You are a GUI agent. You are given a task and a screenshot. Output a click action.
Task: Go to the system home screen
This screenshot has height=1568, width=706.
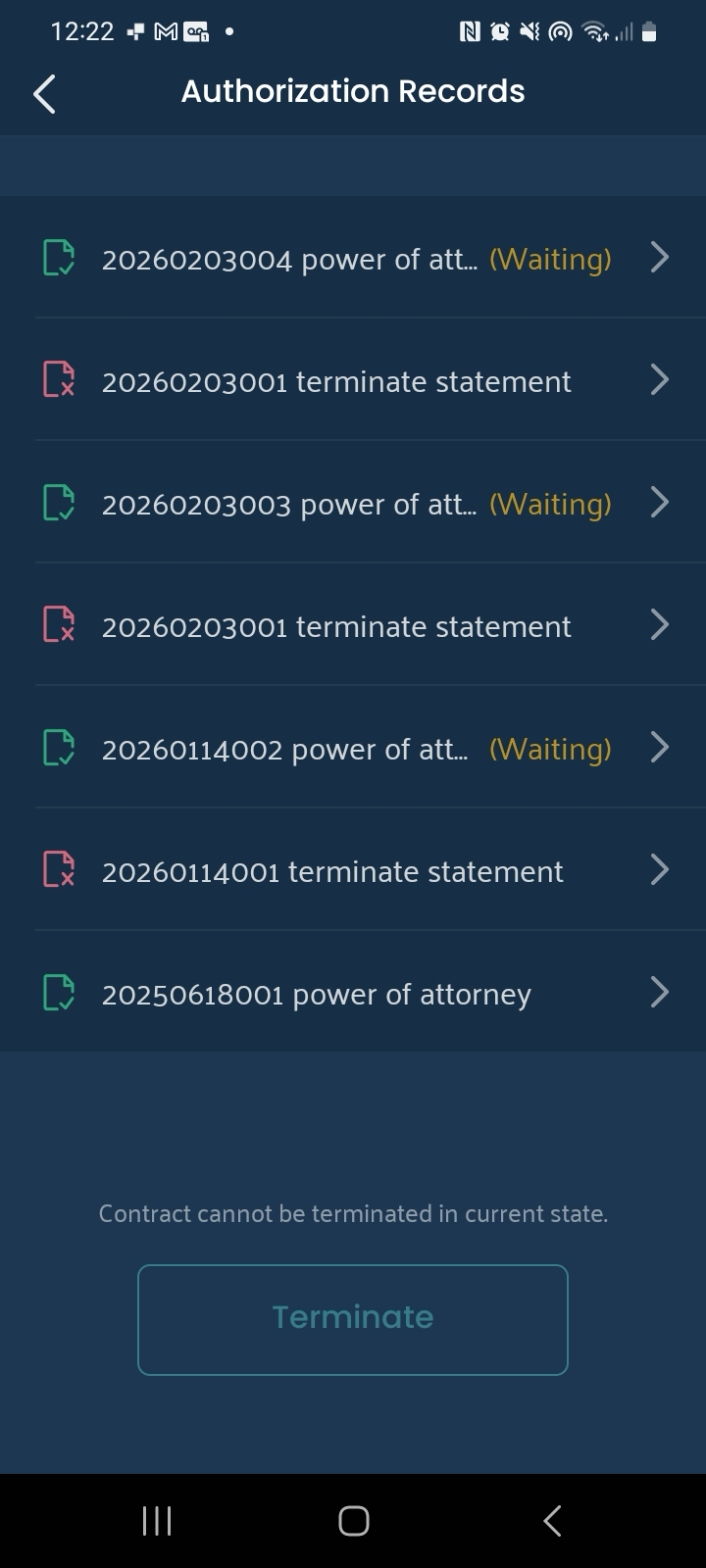[353, 1521]
